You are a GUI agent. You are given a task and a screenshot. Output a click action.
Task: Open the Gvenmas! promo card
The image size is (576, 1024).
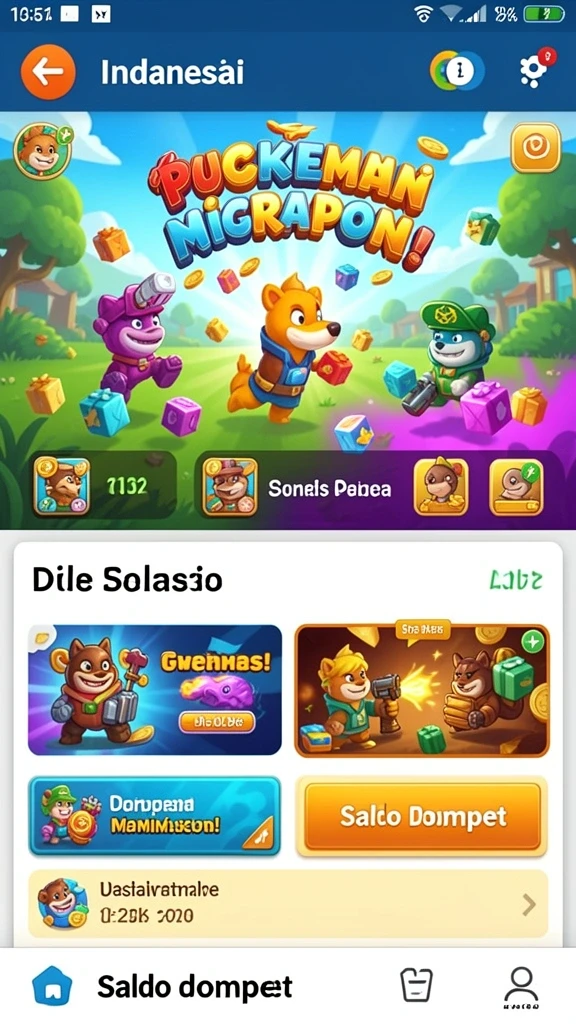(x=155, y=690)
